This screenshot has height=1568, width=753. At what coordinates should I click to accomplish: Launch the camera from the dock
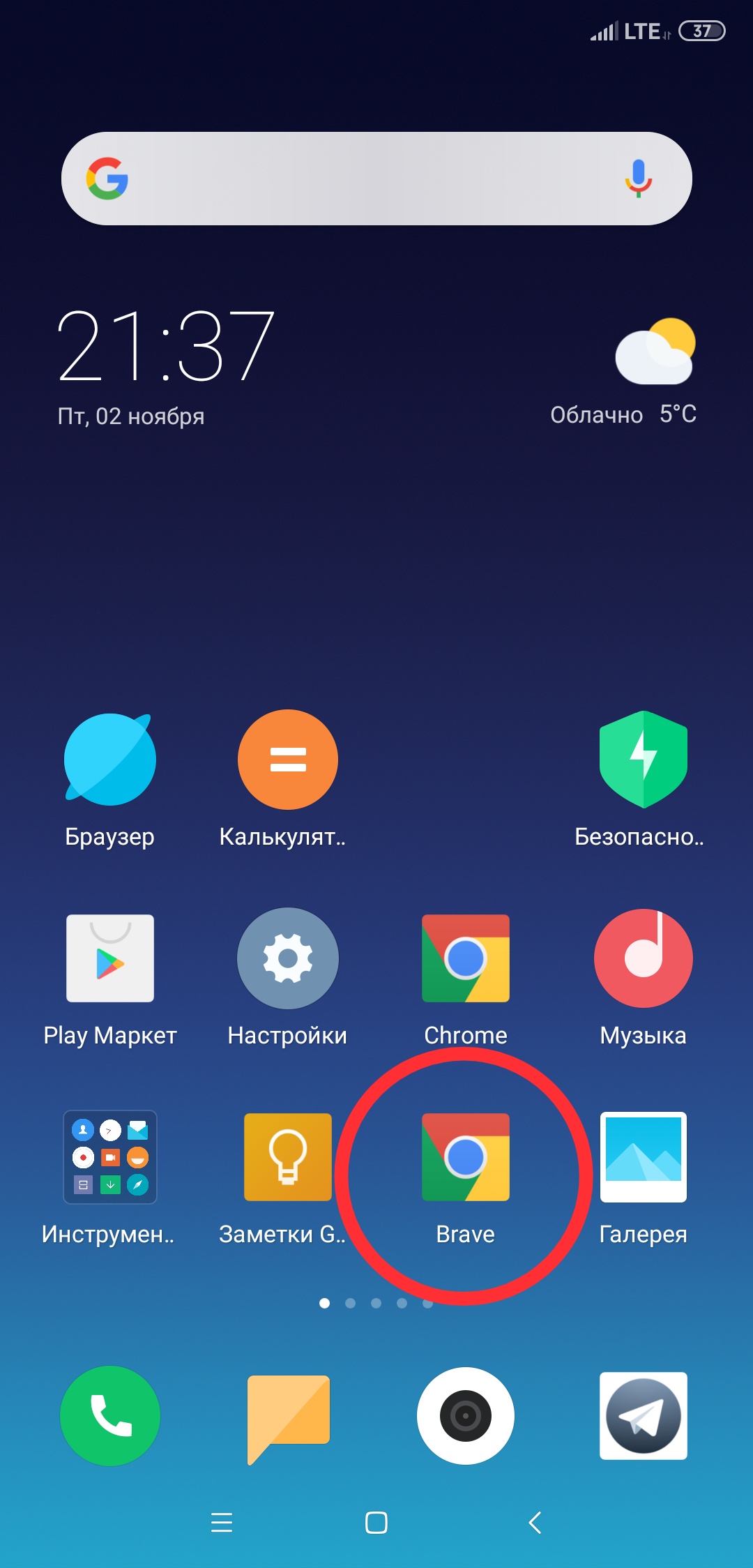coord(466,1416)
